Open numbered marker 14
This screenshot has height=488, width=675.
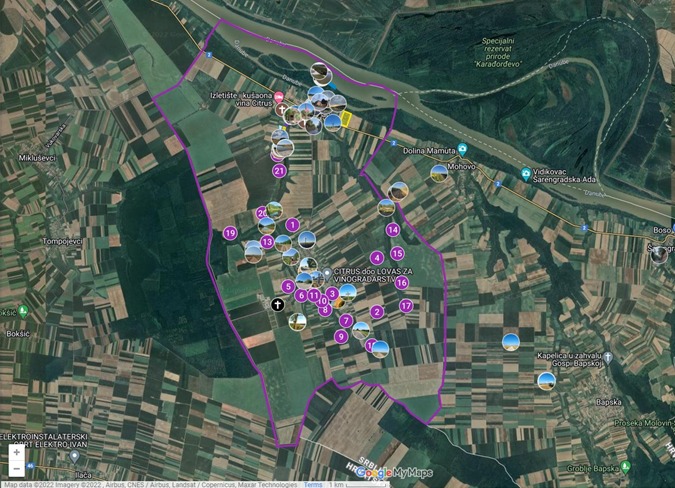pyautogui.click(x=393, y=229)
